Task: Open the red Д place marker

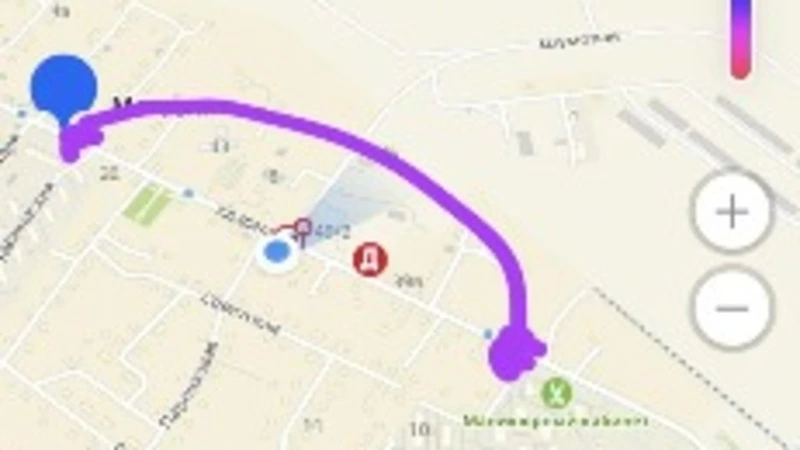Action: coord(371,261)
